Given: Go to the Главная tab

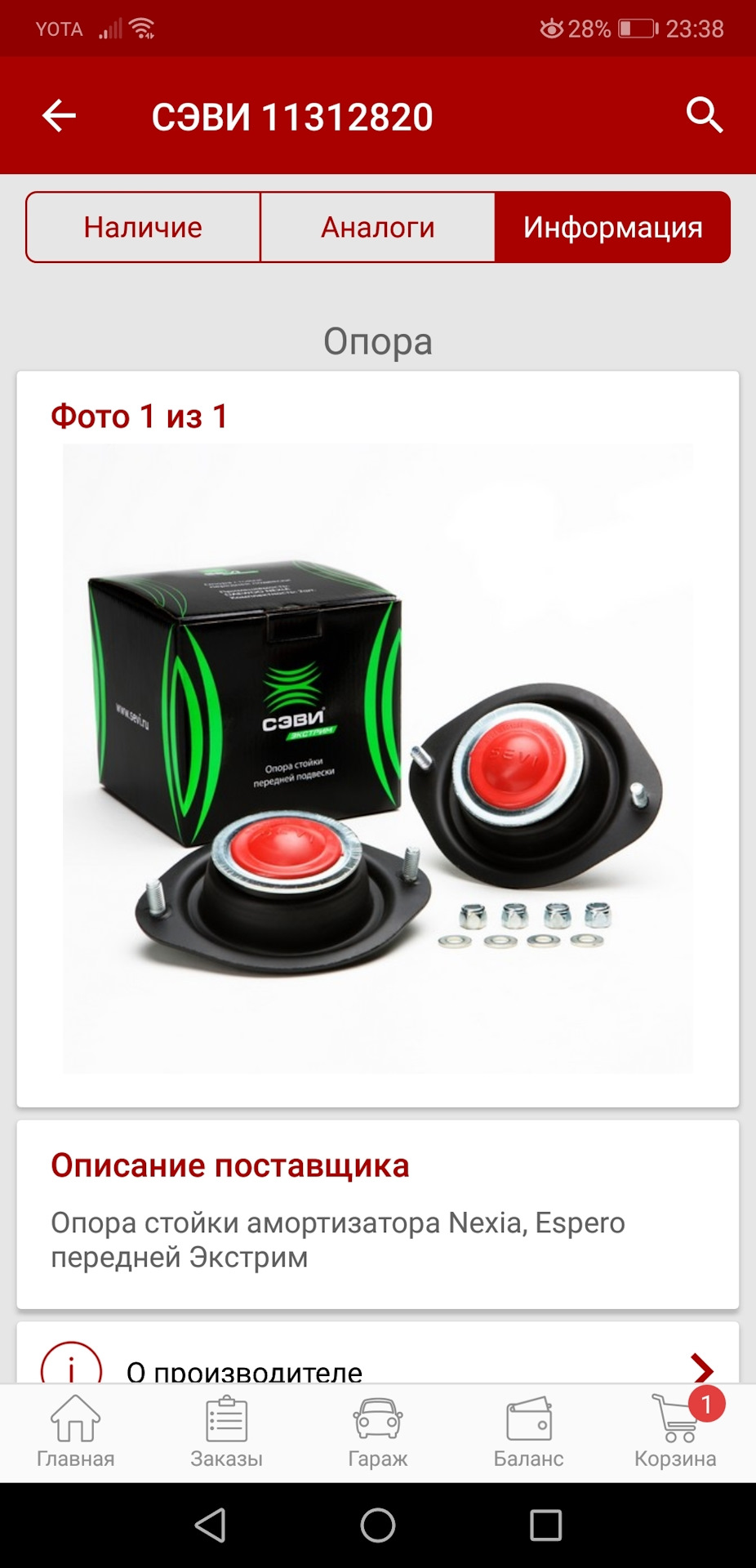Looking at the screenshot, I should [x=75, y=1432].
